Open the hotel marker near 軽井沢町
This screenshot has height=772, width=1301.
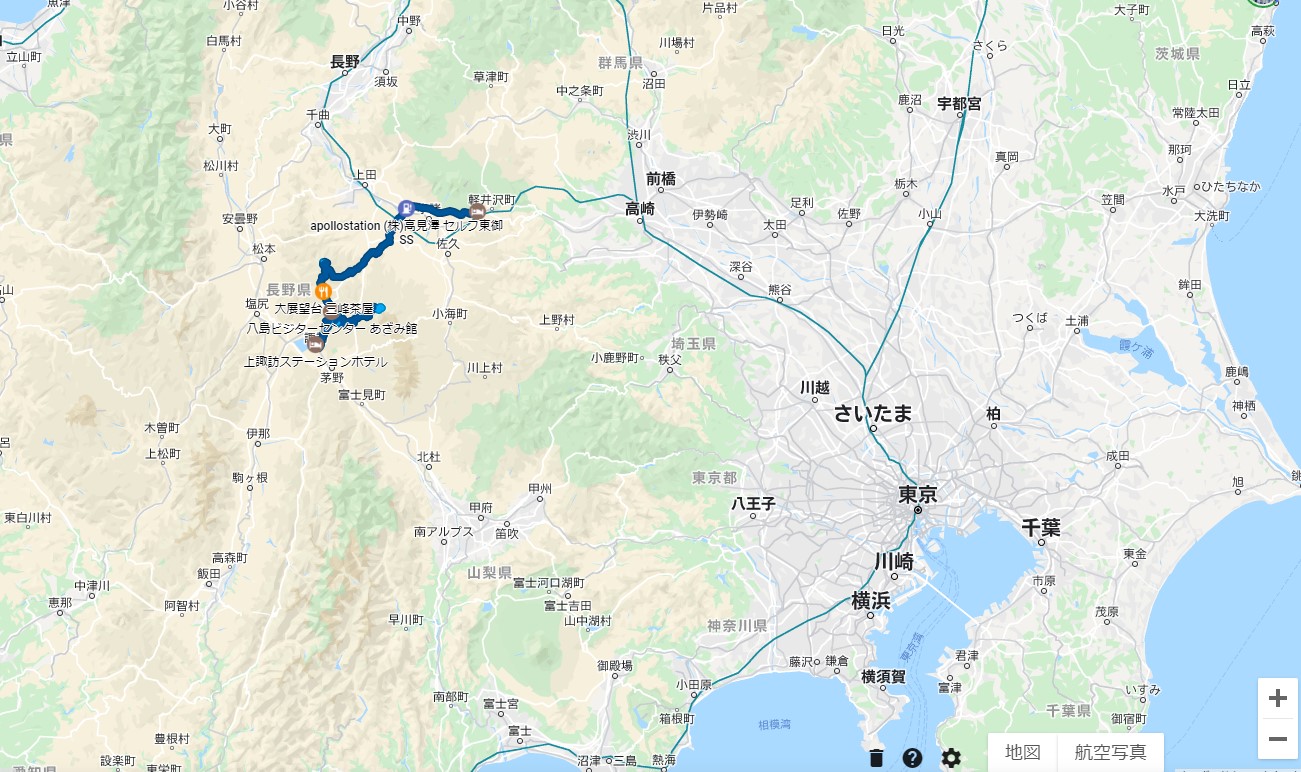[477, 211]
